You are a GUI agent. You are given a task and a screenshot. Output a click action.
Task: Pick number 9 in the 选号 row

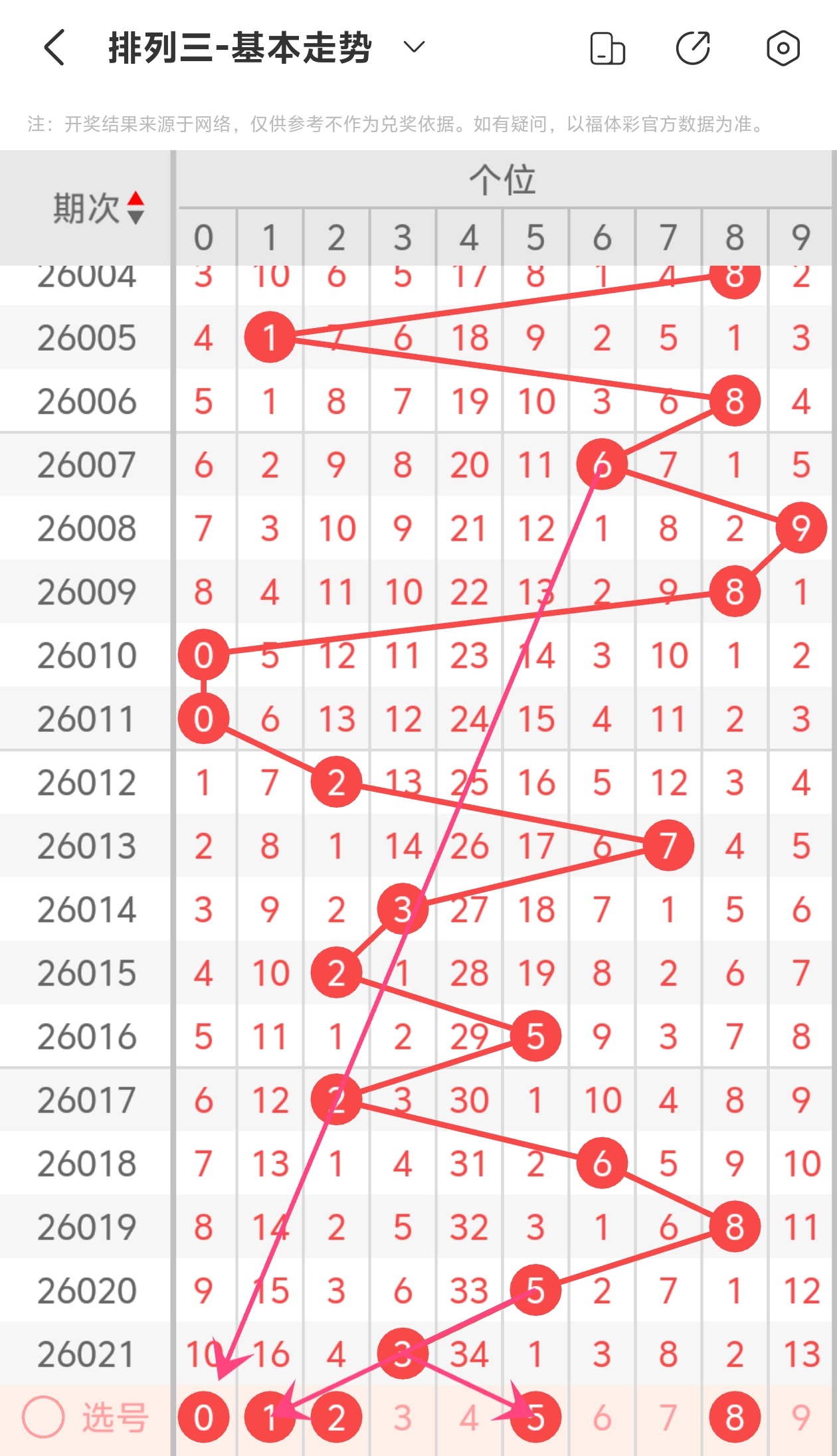tap(801, 1417)
